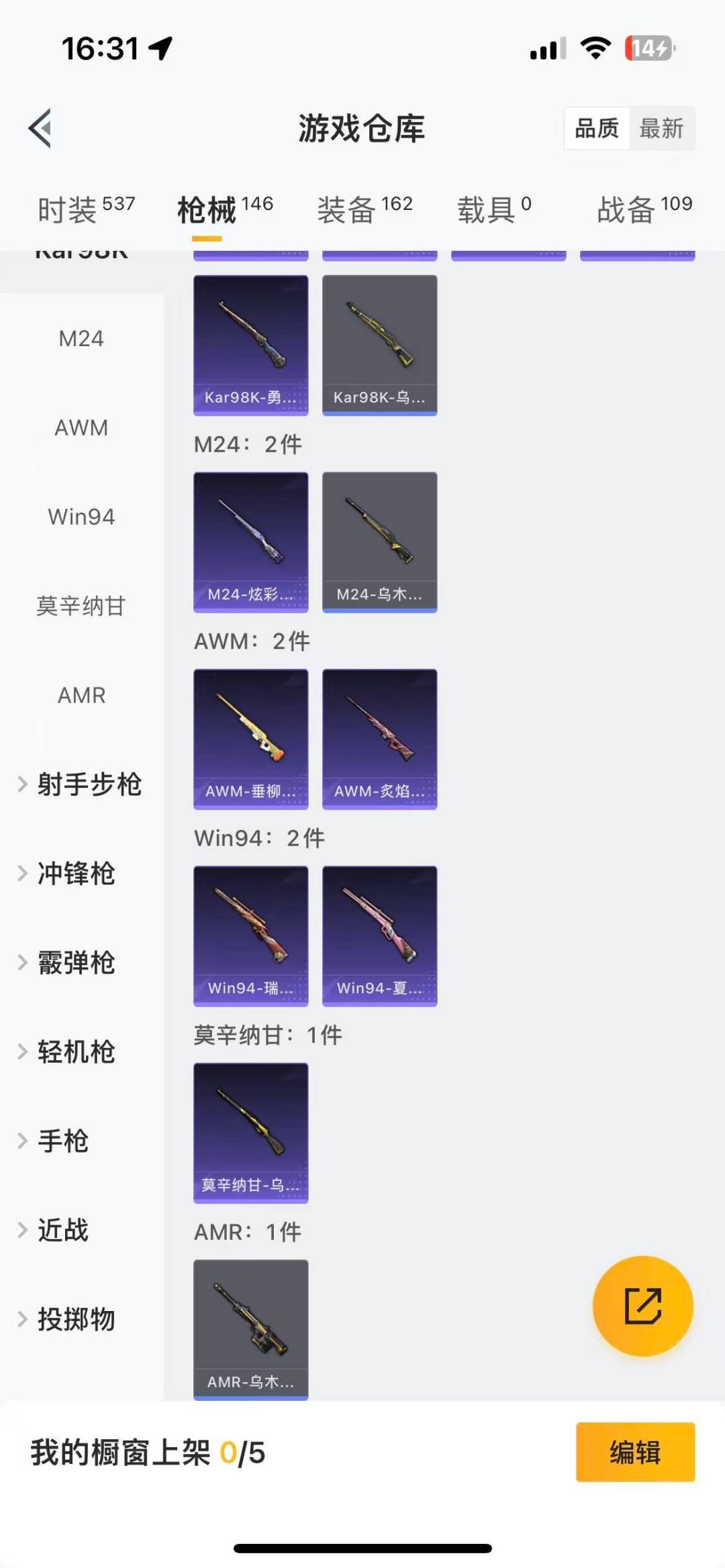
Task: Expand the 近战 category
Action: pos(64,1230)
